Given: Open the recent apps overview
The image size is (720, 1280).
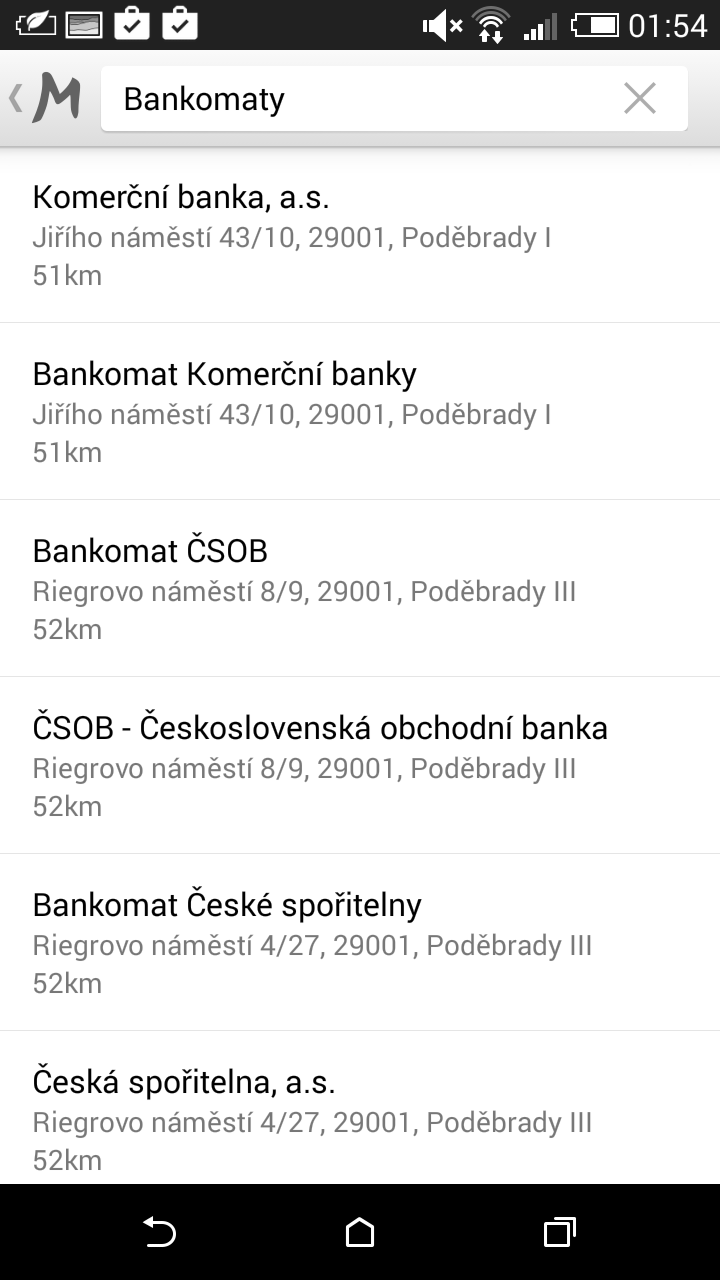Looking at the screenshot, I should click(x=560, y=1232).
